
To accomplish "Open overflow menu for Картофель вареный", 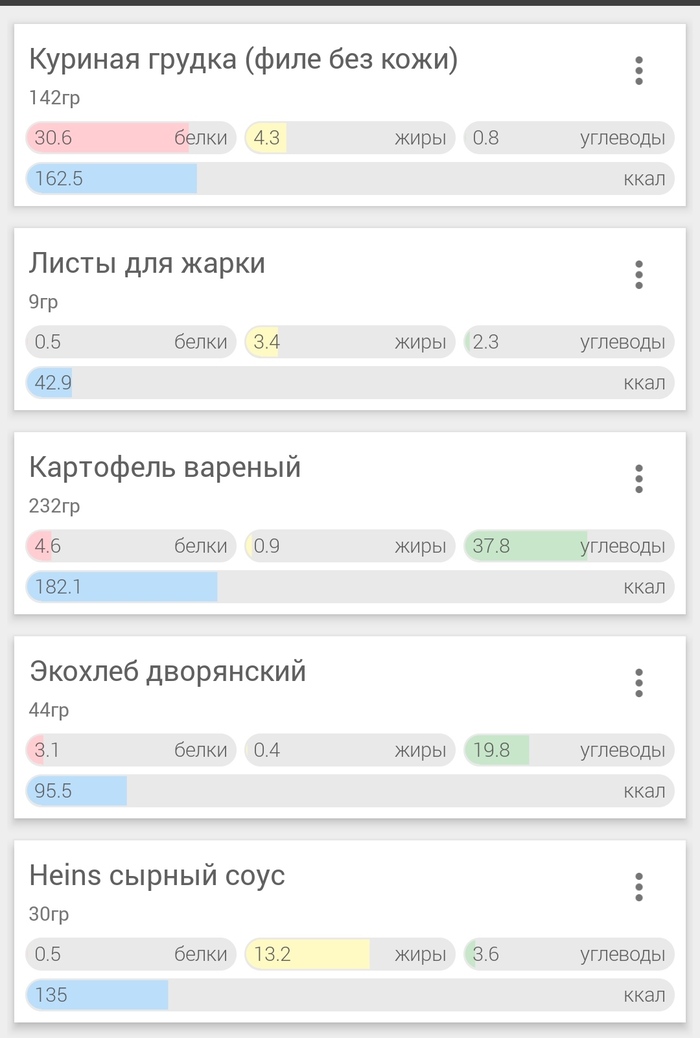I will 639,479.
